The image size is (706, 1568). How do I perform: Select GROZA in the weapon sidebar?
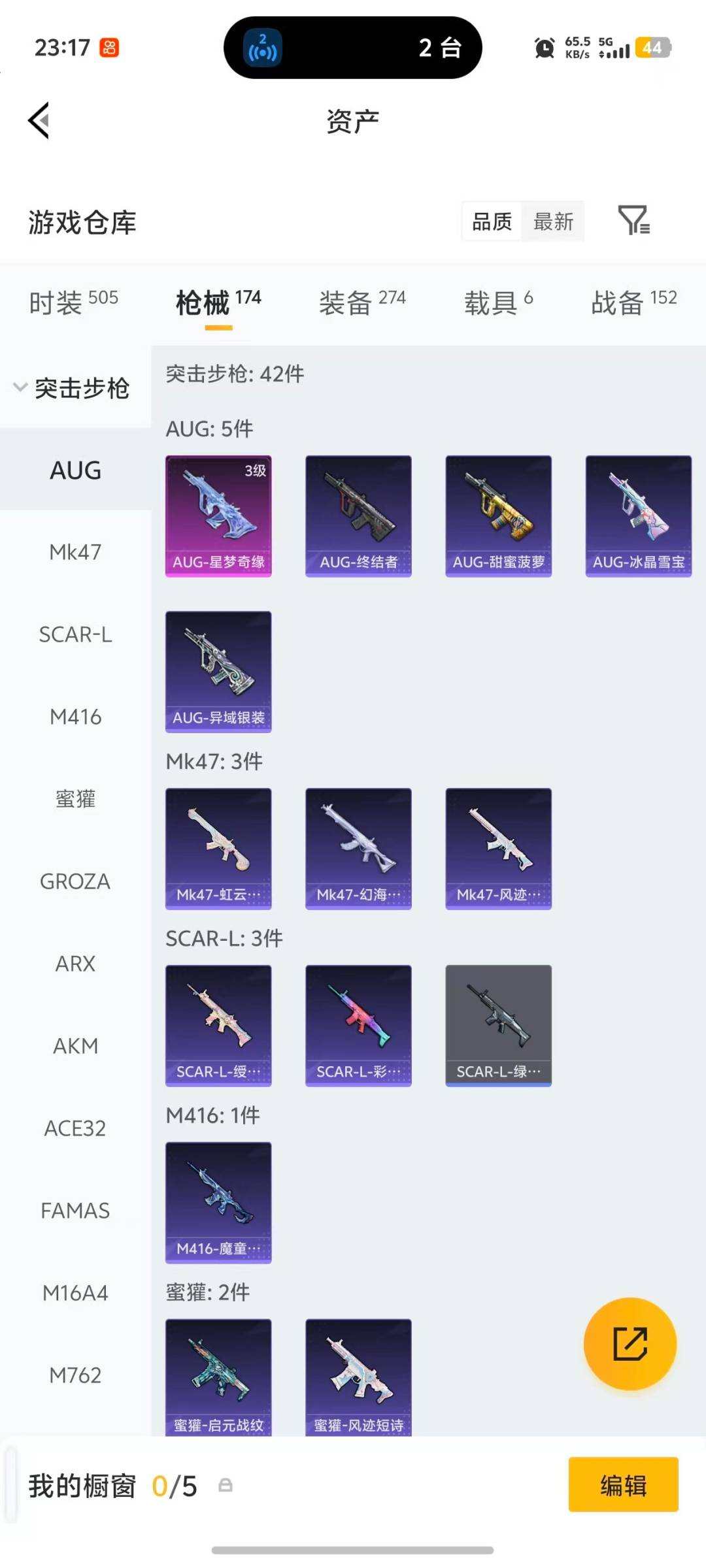click(75, 881)
